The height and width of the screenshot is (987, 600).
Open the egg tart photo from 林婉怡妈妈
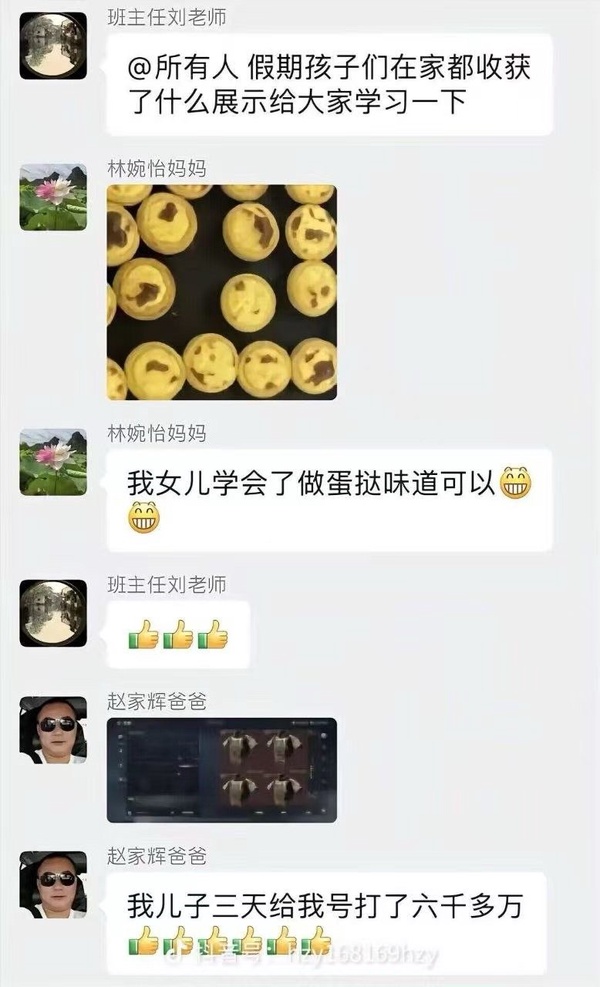pyautogui.click(x=221, y=292)
